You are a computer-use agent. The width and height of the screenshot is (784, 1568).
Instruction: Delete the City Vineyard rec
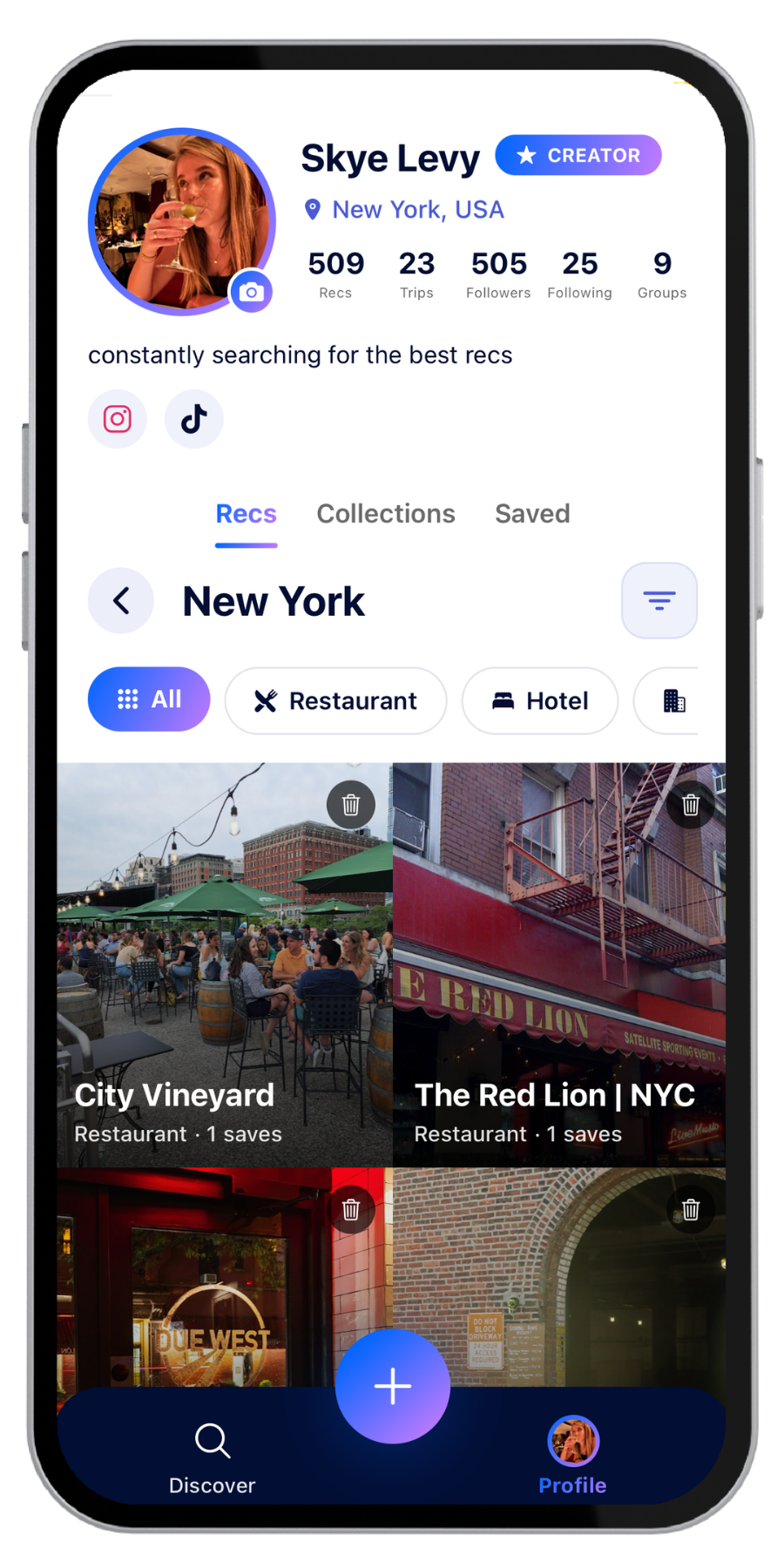pyautogui.click(x=351, y=805)
